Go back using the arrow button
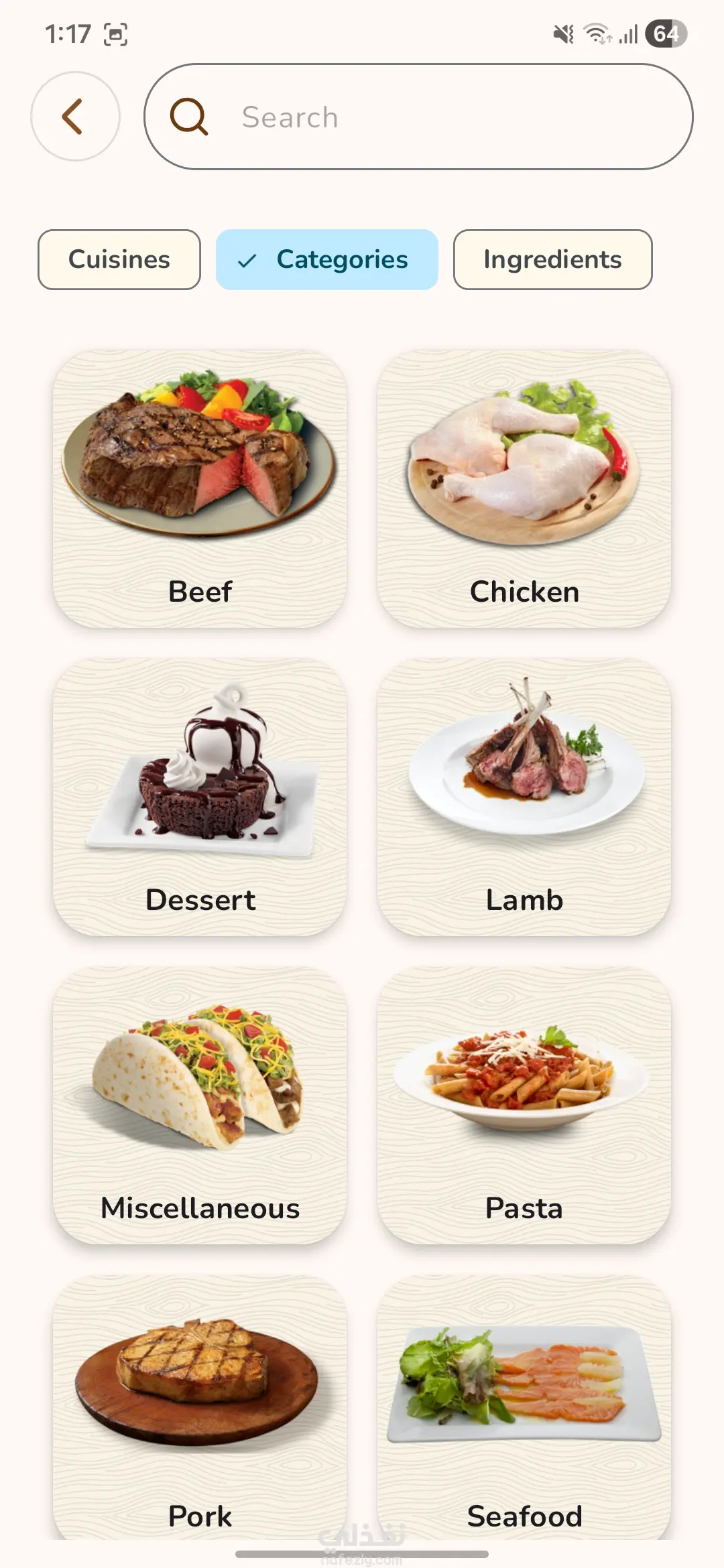The image size is (724, 1568). 75,117
